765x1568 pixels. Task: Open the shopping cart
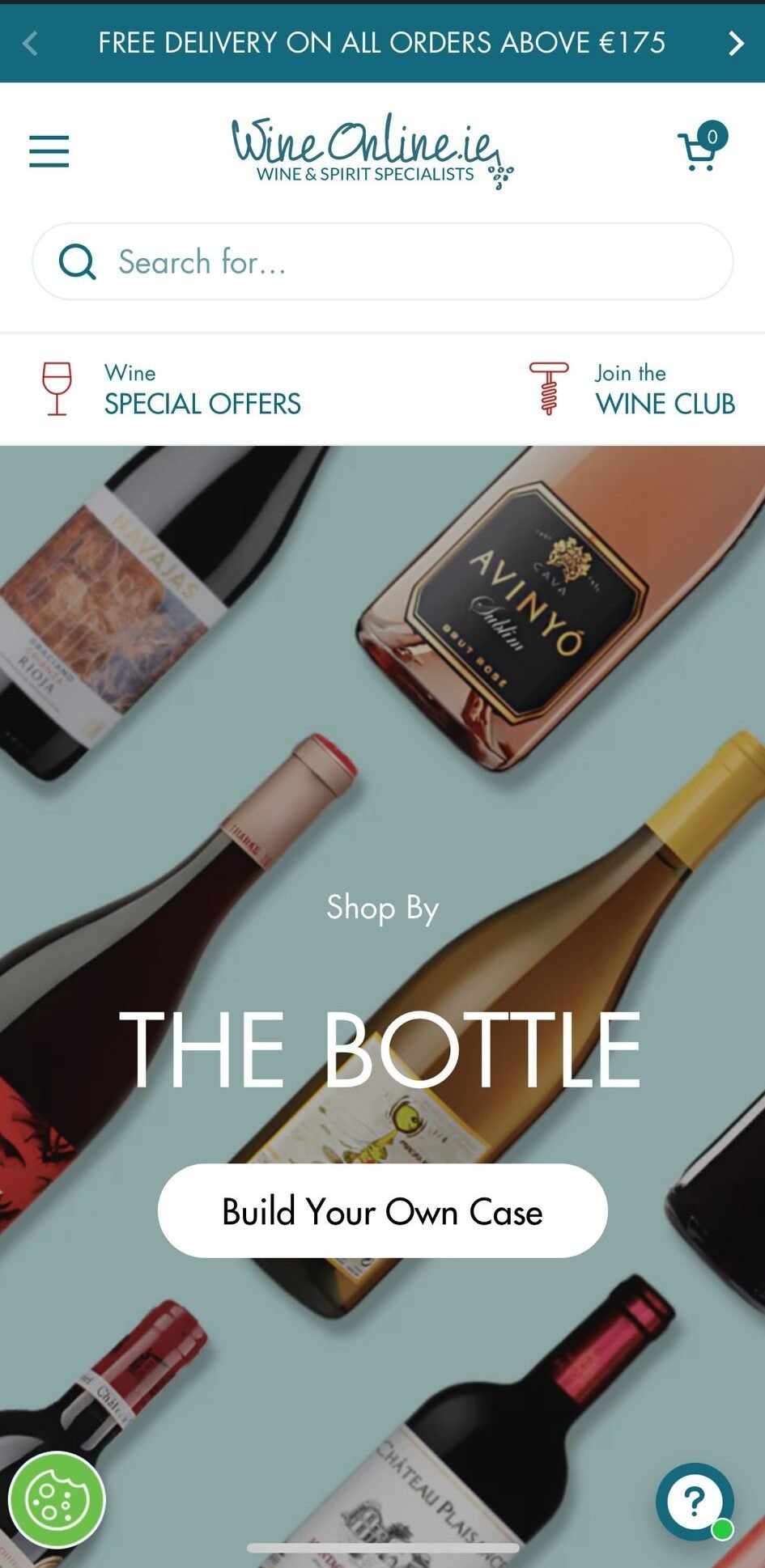tap(700, 149)
